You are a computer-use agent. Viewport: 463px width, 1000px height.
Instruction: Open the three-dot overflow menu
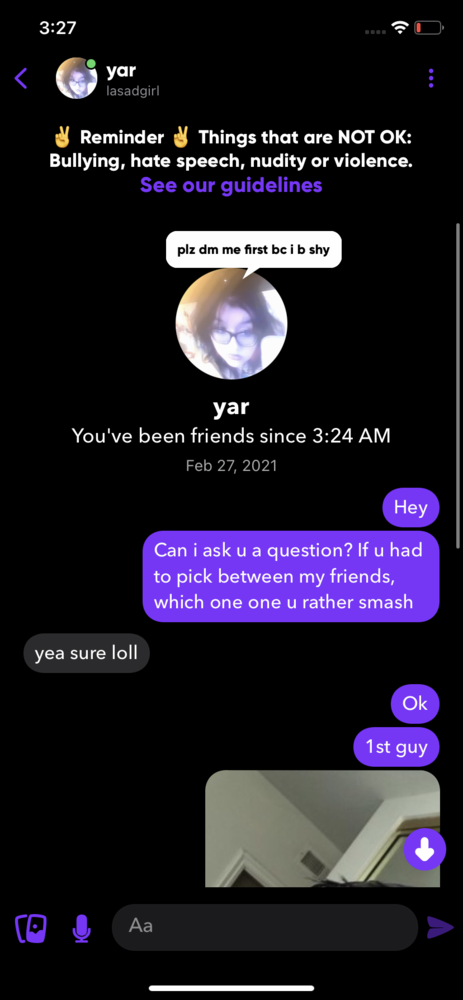[x=431, y=78]
